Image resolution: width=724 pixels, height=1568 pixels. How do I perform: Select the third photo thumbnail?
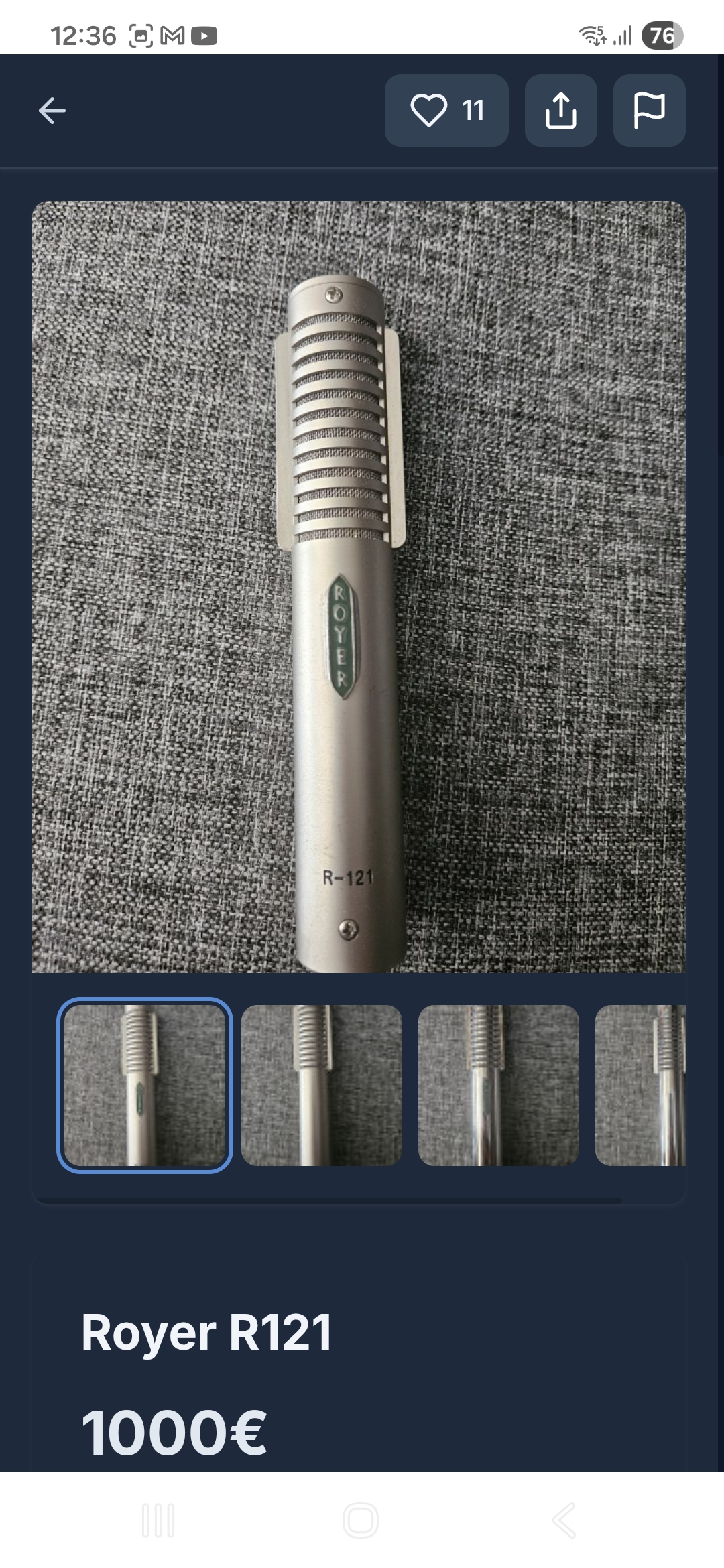498,1085
